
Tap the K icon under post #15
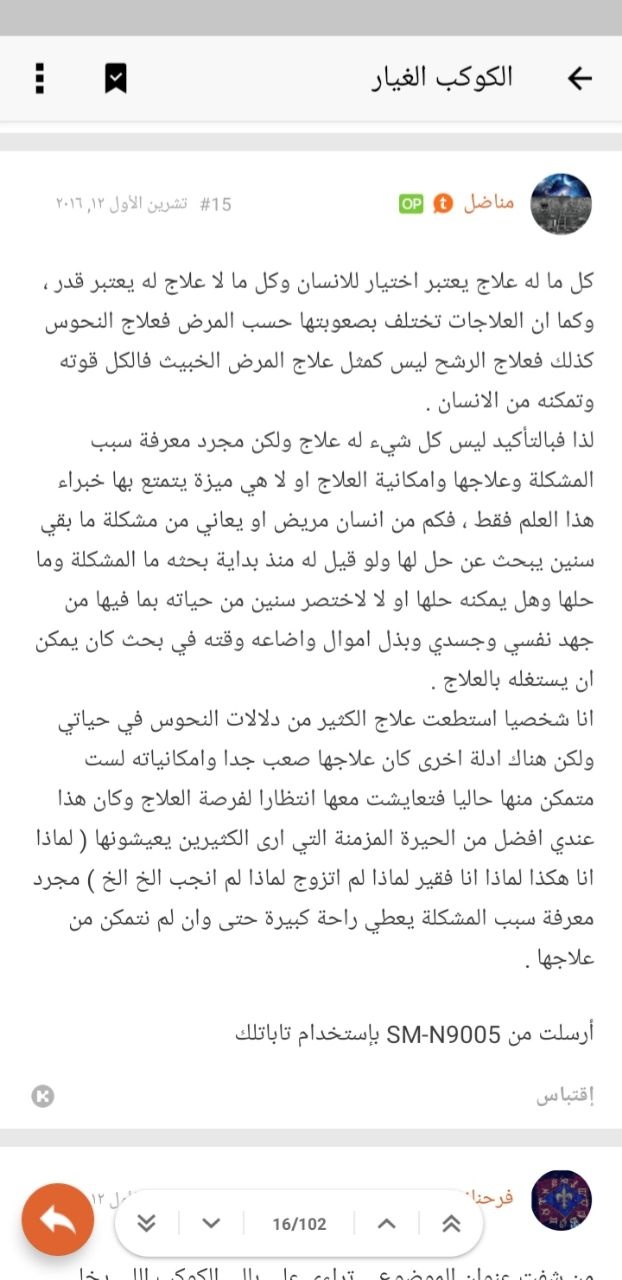tap(43, 1097)
